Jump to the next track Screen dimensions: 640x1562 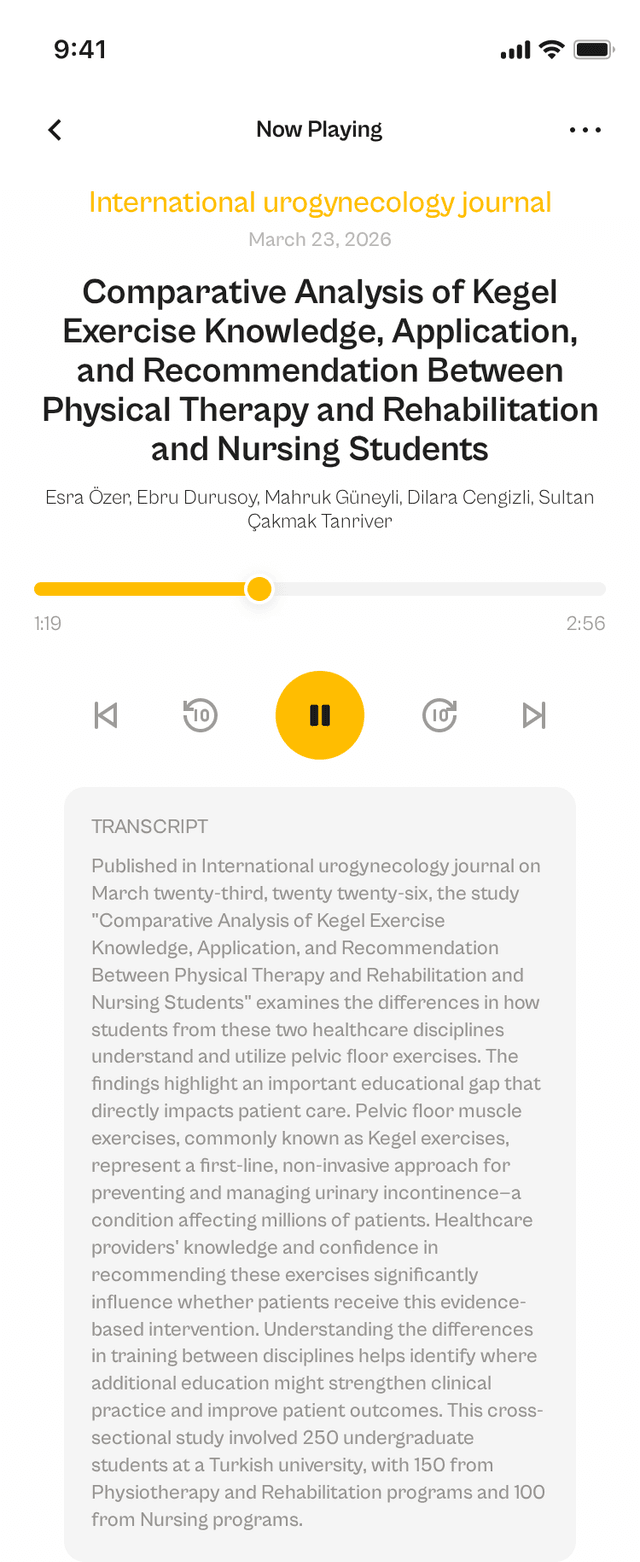tap(534, 715)
